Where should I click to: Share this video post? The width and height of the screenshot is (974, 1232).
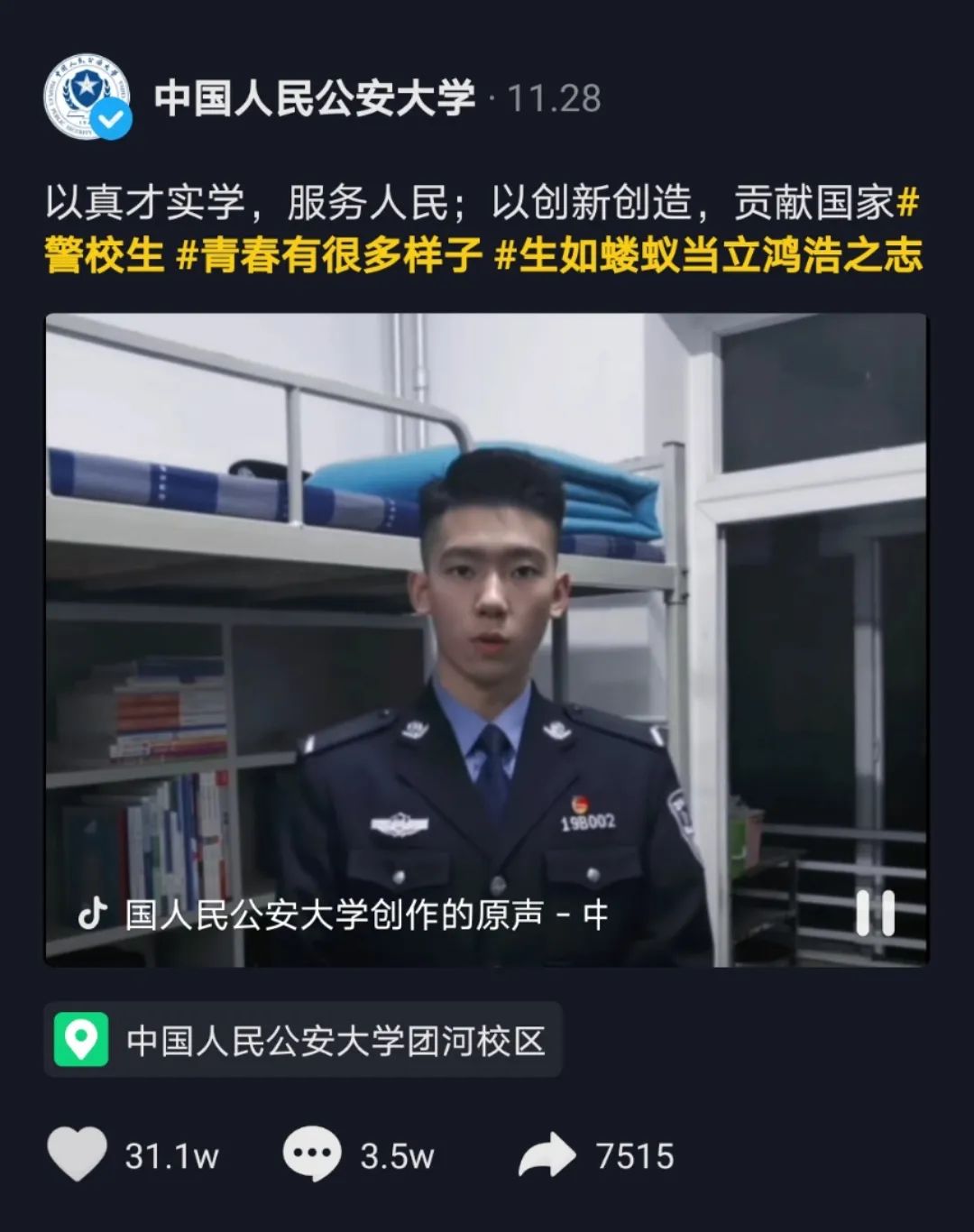[547, 1154]
